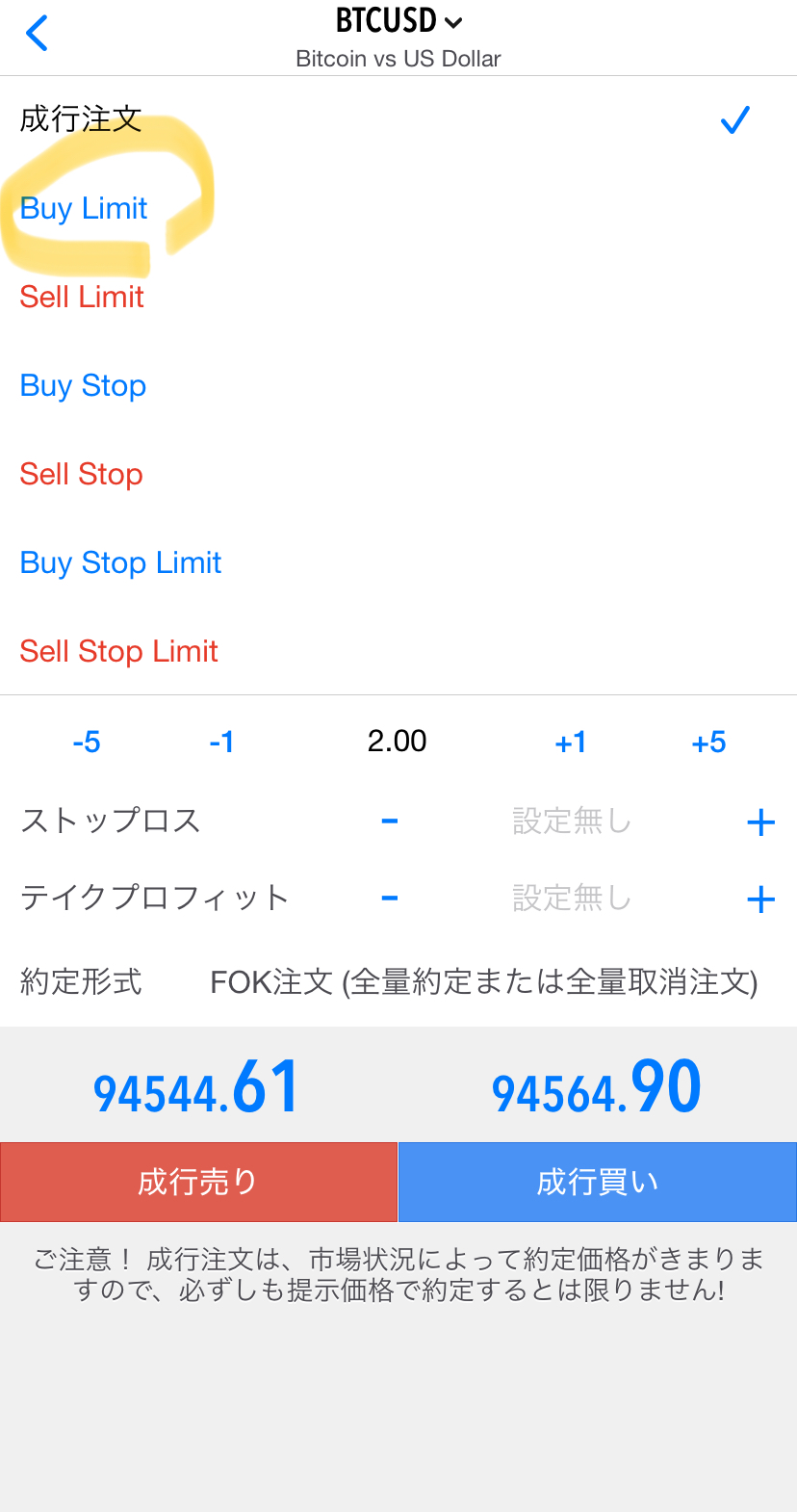Increase volume with +1
Viewport: 797px width, 1512px height.
point(571,742)
